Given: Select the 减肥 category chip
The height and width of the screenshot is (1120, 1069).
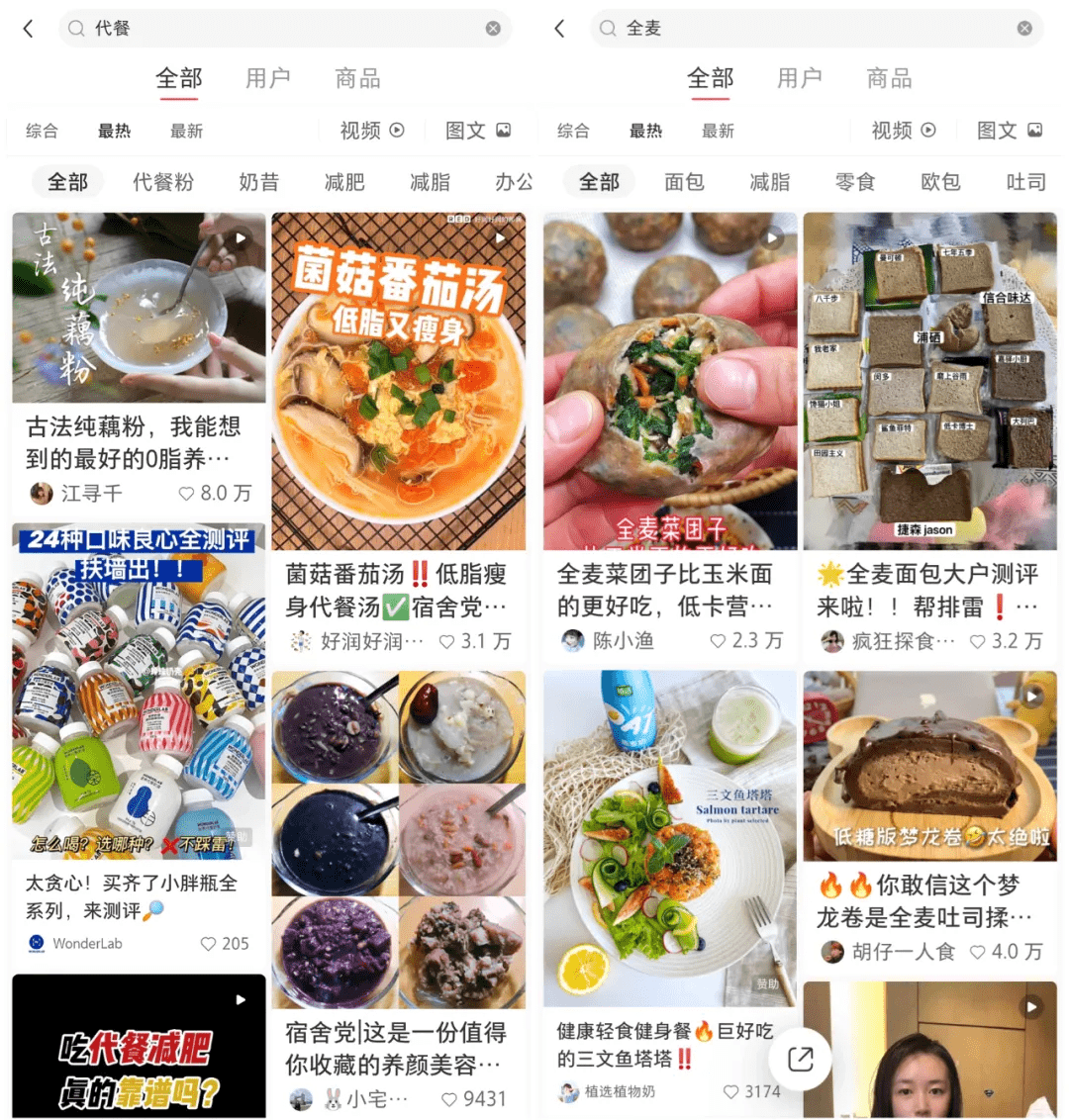Looking at the screenshot, I should (x=343, y=182).
